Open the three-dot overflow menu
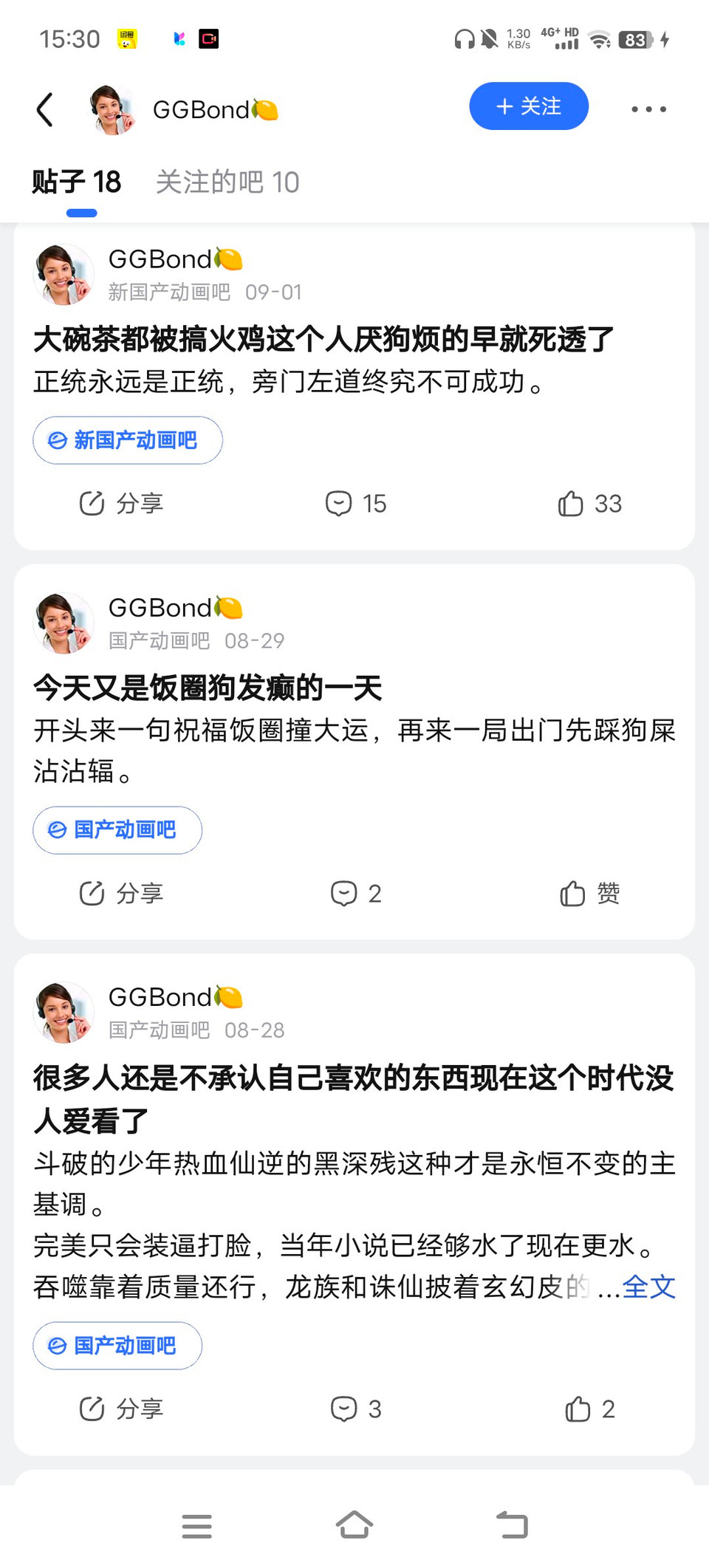The height and width of the screenshot is (1568, 709). coord(648,109)
